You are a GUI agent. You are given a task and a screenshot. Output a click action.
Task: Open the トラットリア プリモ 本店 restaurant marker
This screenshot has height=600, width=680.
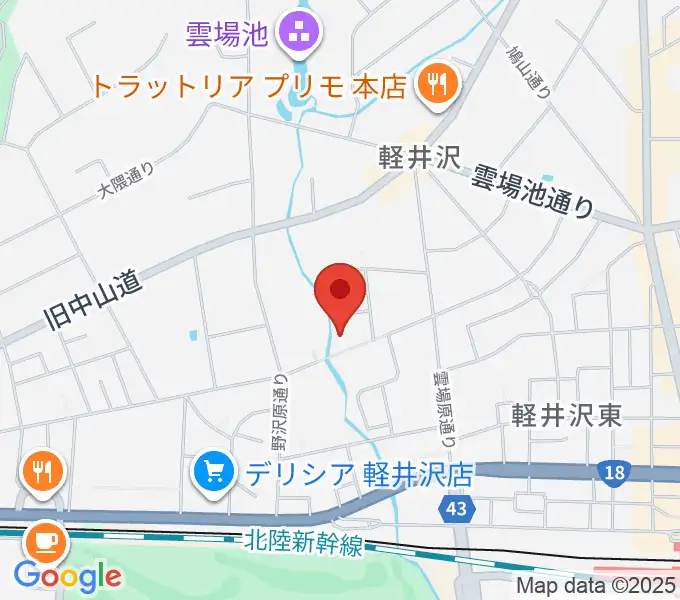tap(437, 85)
